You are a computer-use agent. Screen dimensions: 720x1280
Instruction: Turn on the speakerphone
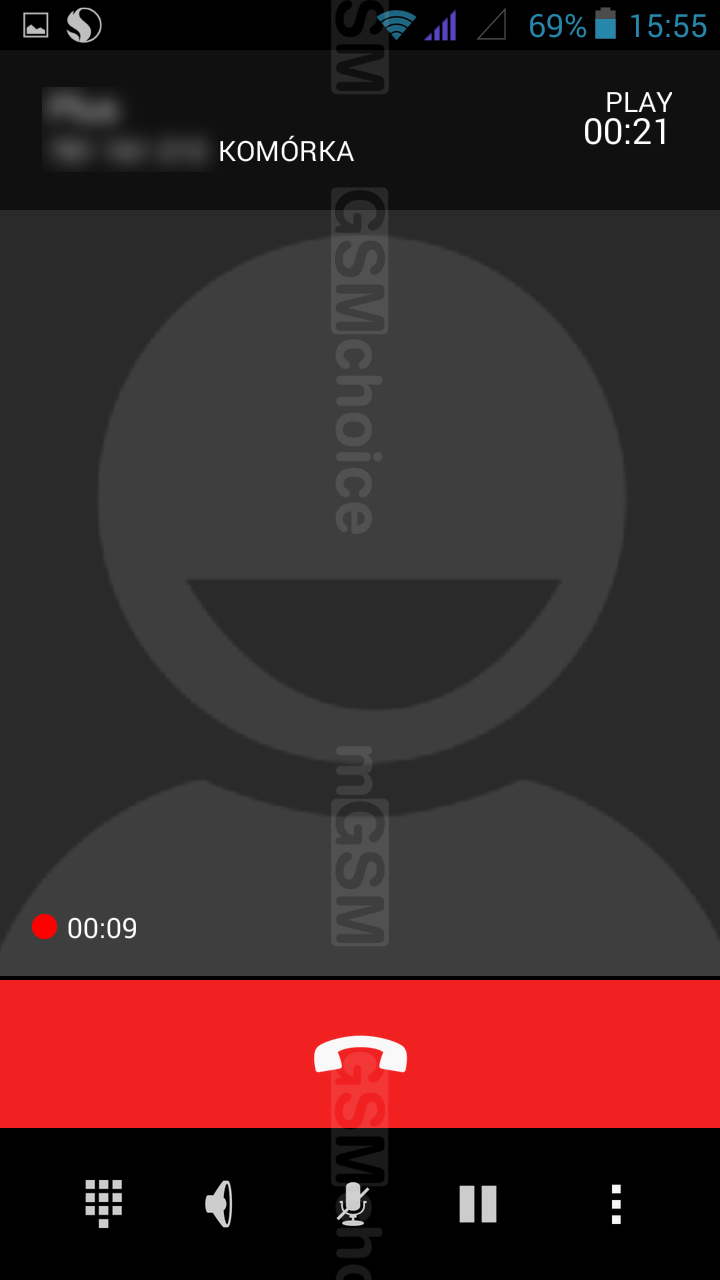click(x=220, y=1203)
